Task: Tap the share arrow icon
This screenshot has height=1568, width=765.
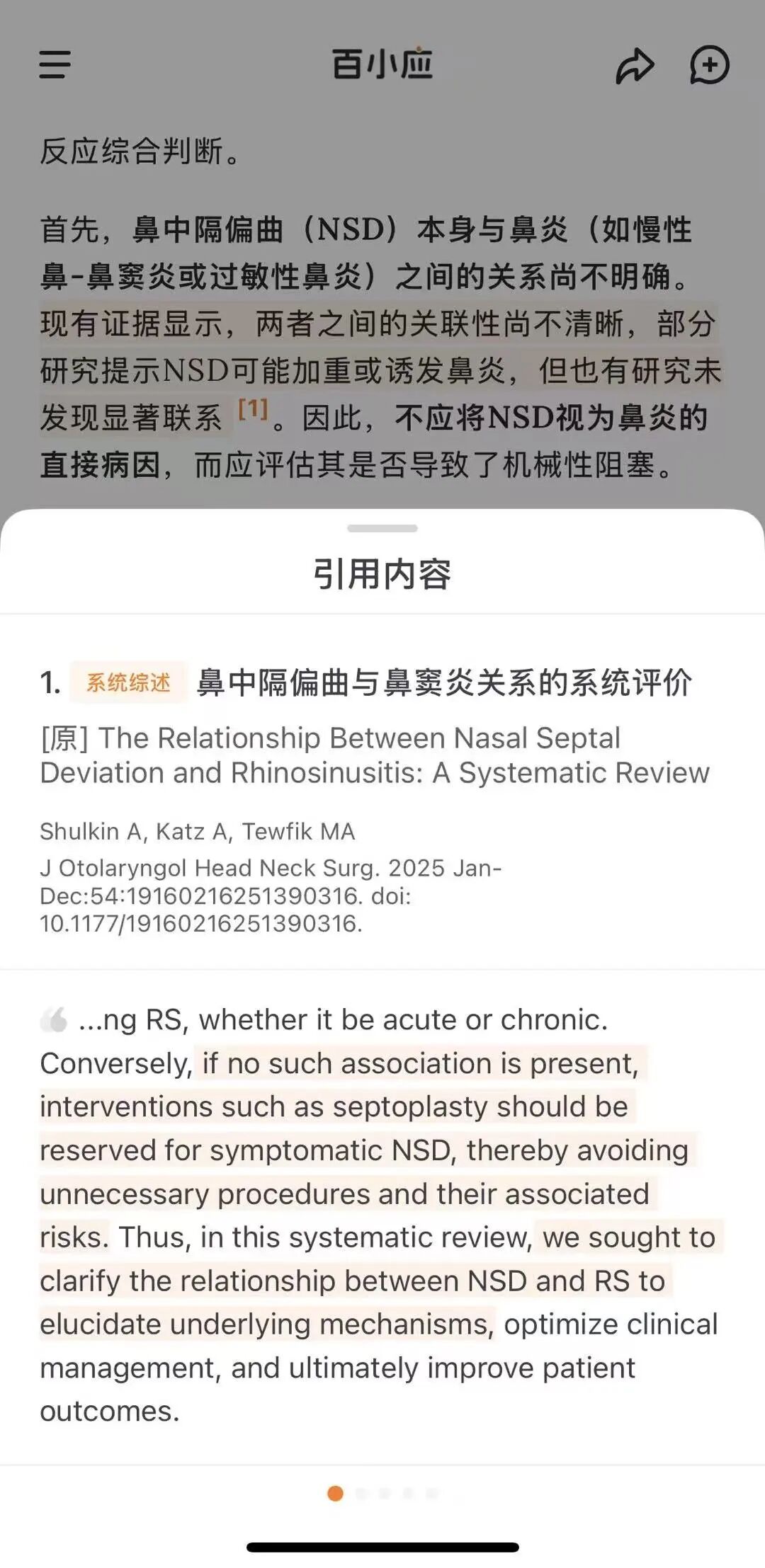Action: [636, 66]
